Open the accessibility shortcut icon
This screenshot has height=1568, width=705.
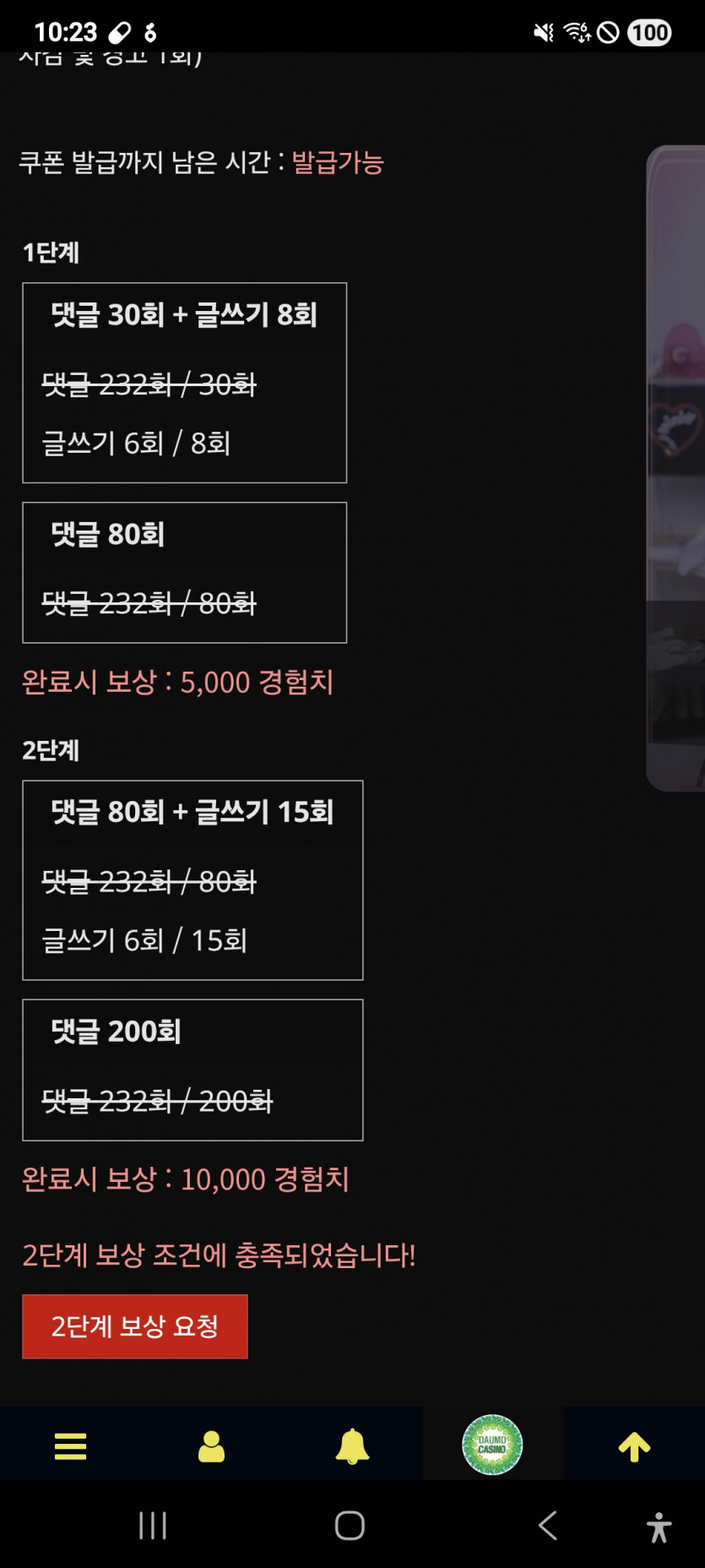658,1527
